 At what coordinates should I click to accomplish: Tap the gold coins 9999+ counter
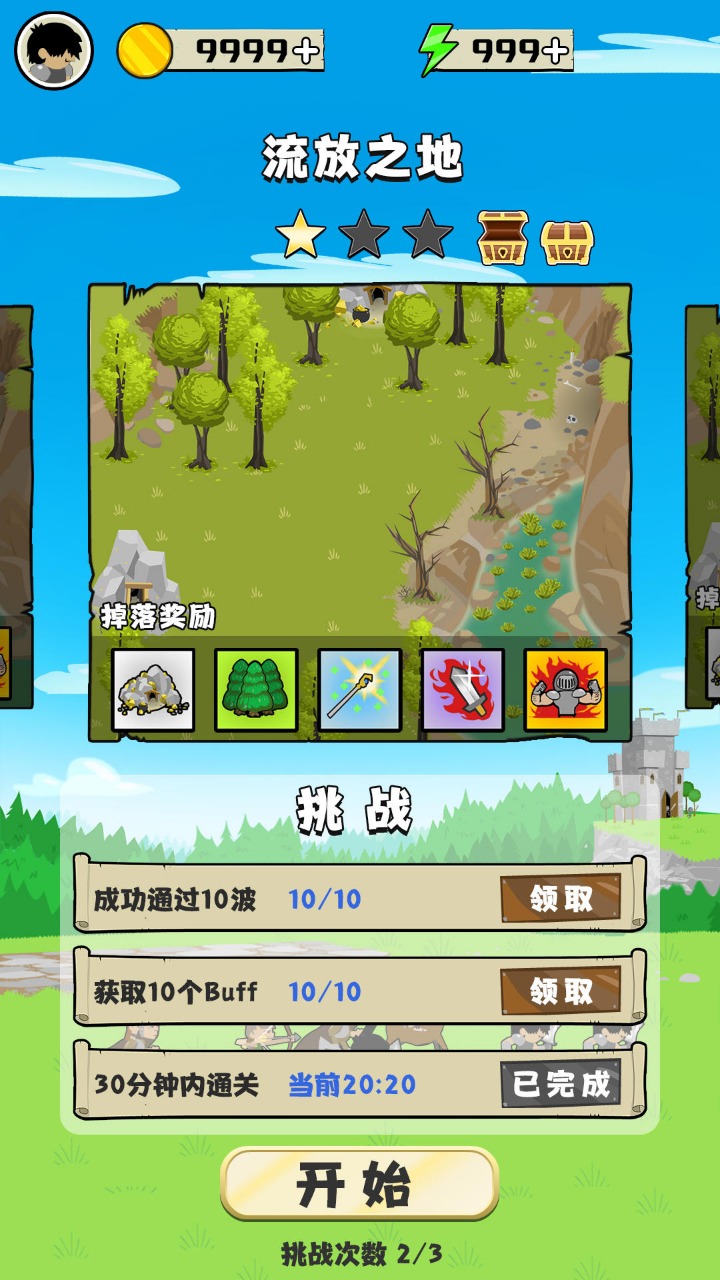pos(222,50)
